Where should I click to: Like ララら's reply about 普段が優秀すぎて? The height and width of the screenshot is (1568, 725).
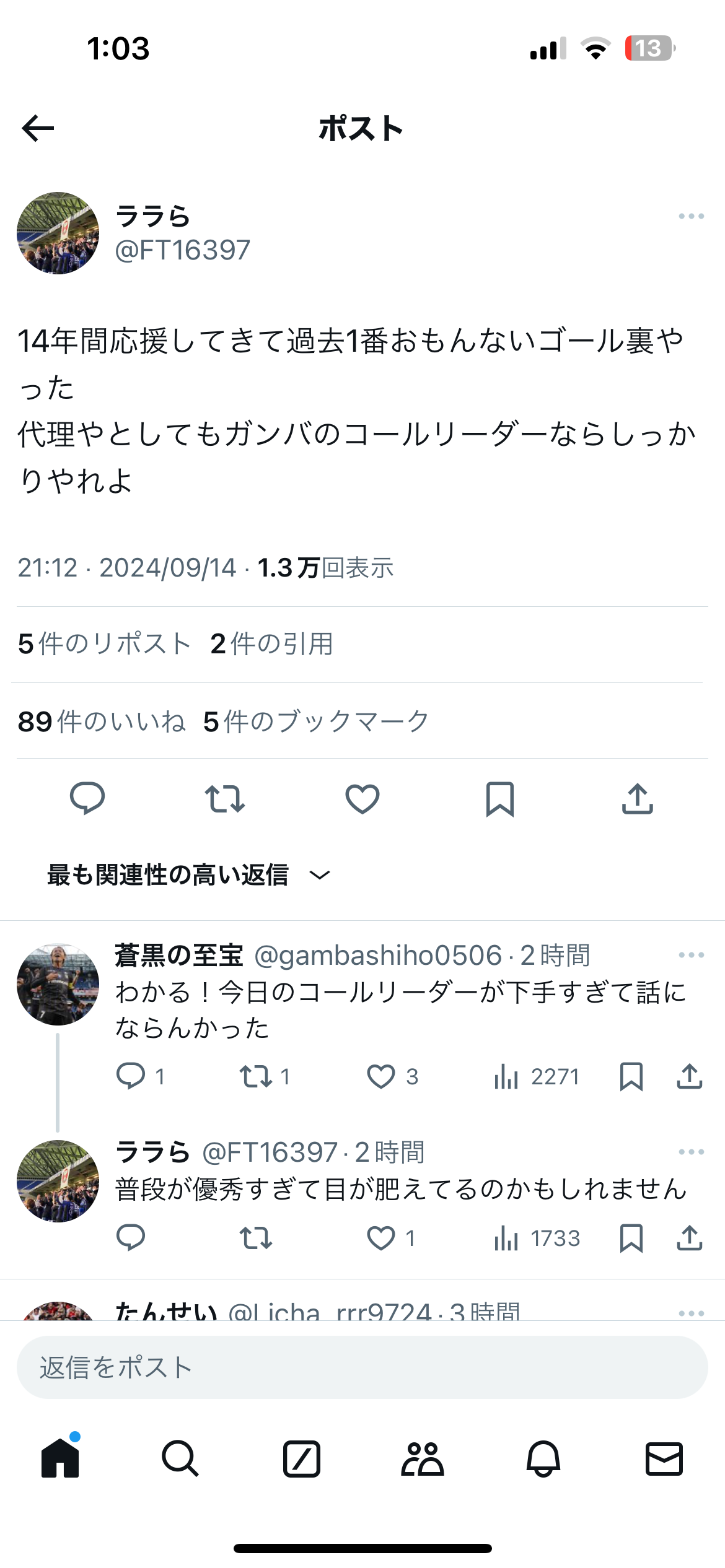(x=381, y=1238)
